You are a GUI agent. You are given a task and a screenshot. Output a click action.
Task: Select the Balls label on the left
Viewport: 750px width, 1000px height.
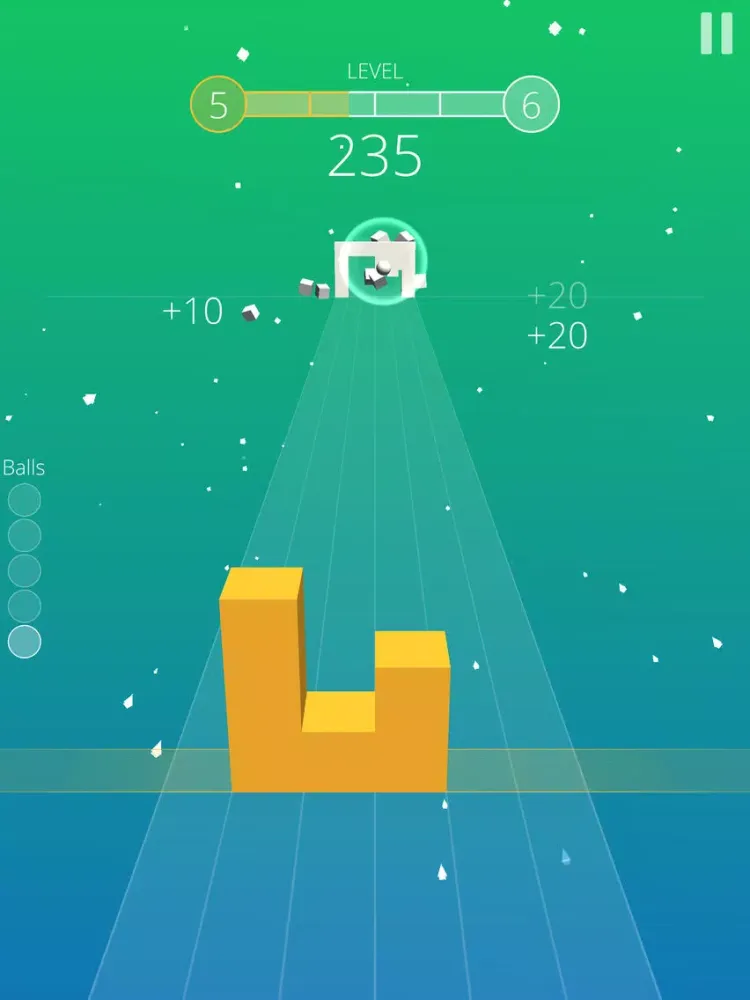24,466
